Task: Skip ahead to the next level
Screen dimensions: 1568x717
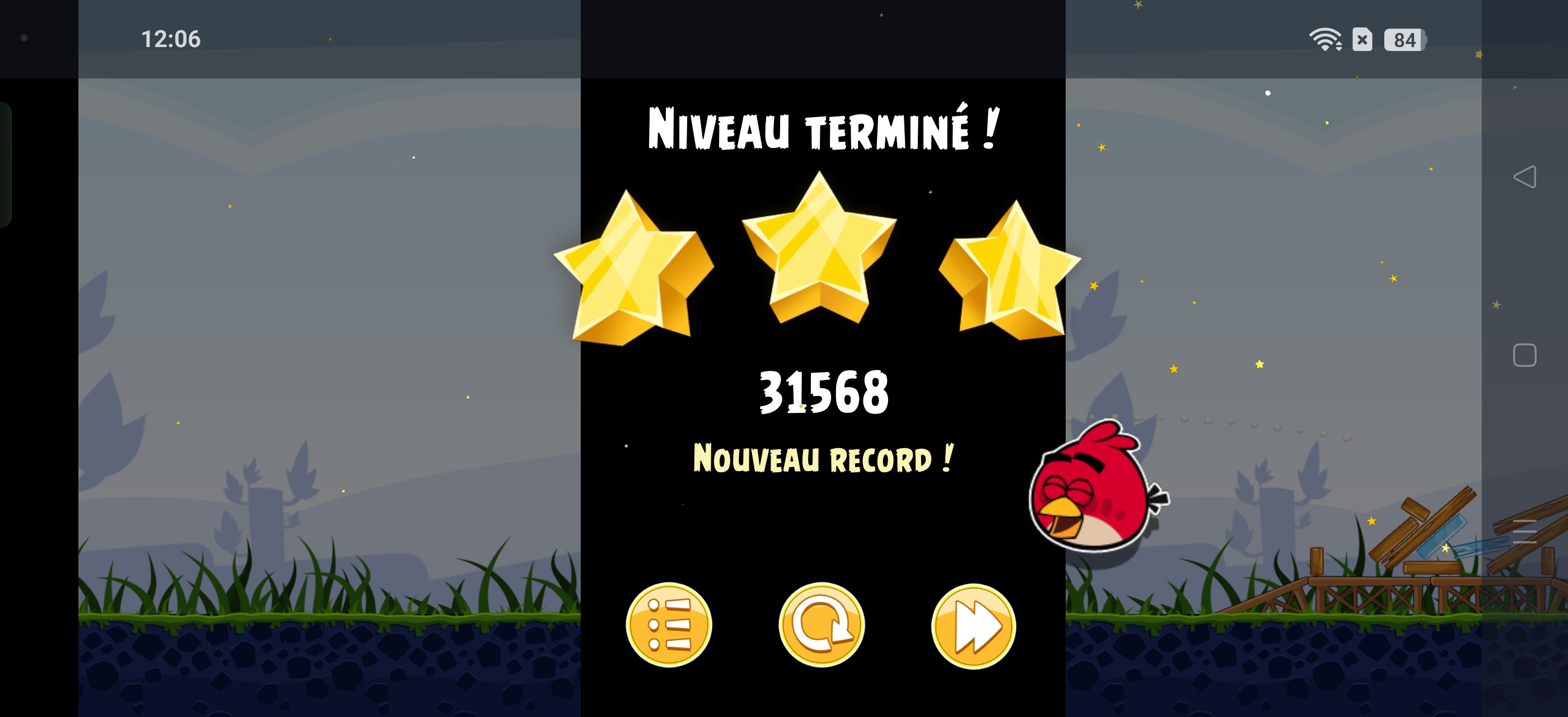Action: (x=973, y=626)
